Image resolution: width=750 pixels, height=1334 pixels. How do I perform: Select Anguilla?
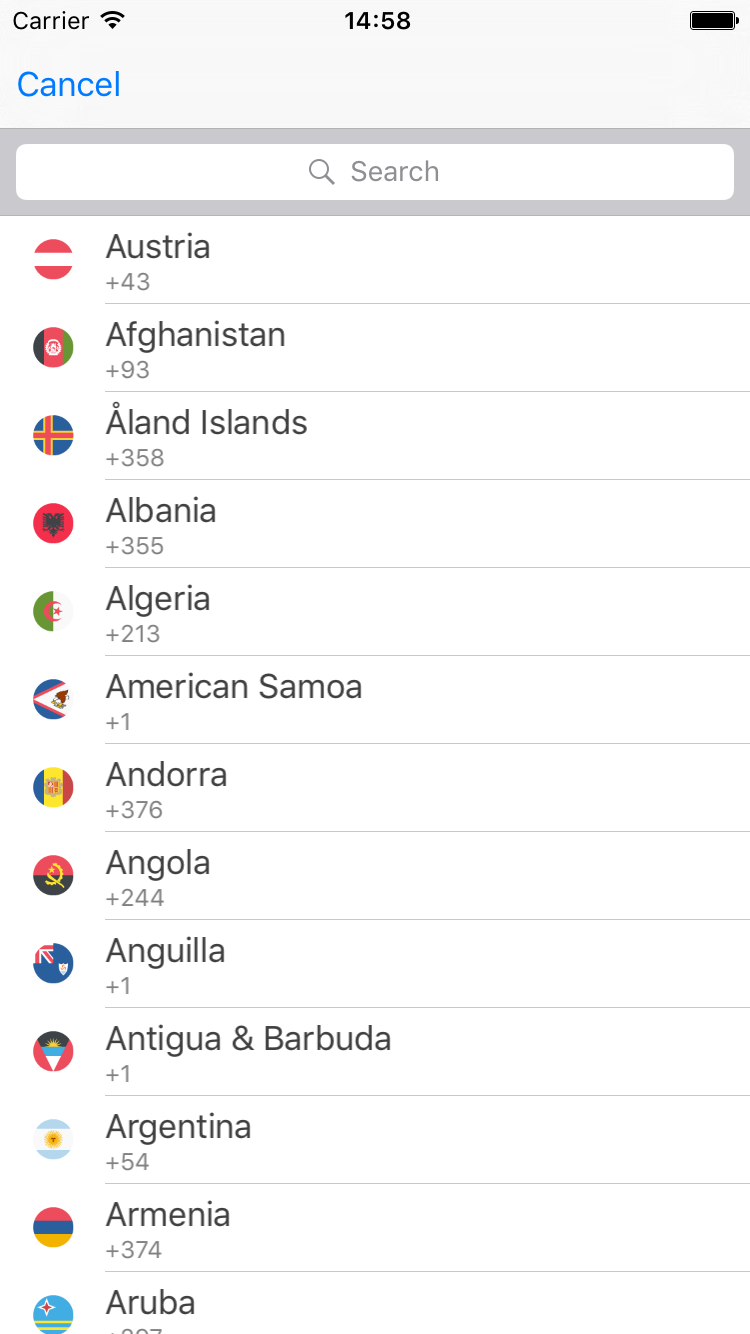pos(375,964)
